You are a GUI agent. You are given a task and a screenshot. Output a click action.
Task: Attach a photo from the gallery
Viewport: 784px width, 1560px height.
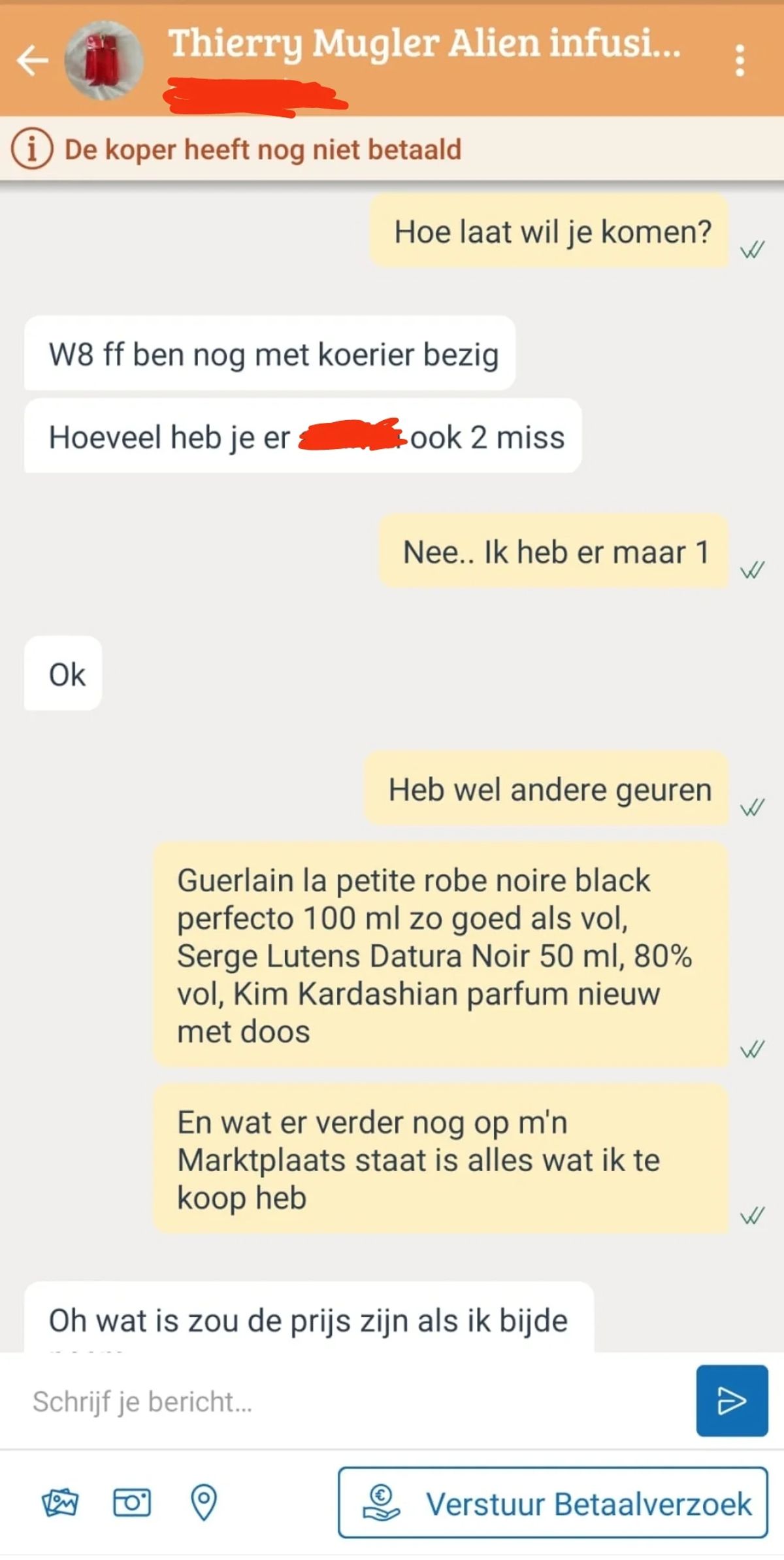(x=60, y=1502)
